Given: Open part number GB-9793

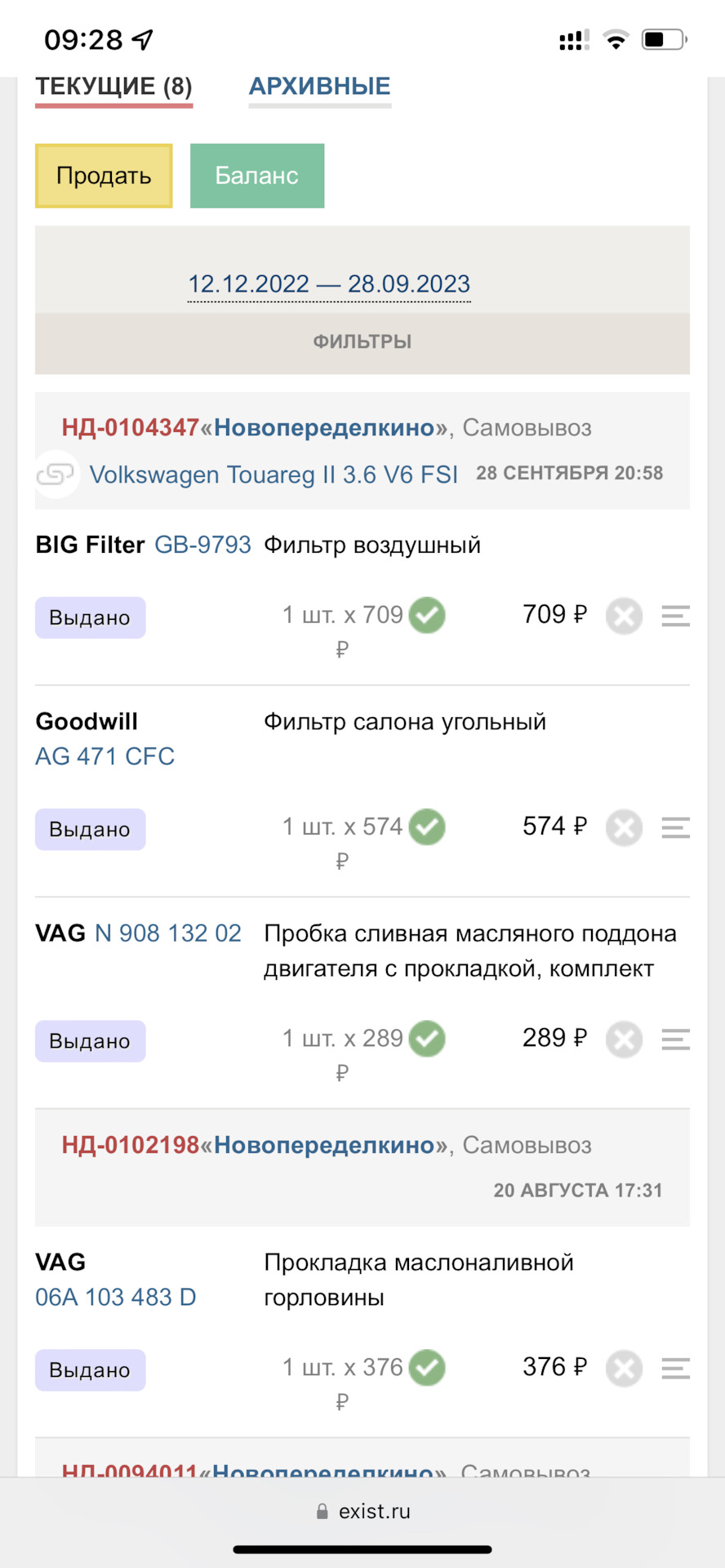Looking at the screenshot, I should [202, 545].
